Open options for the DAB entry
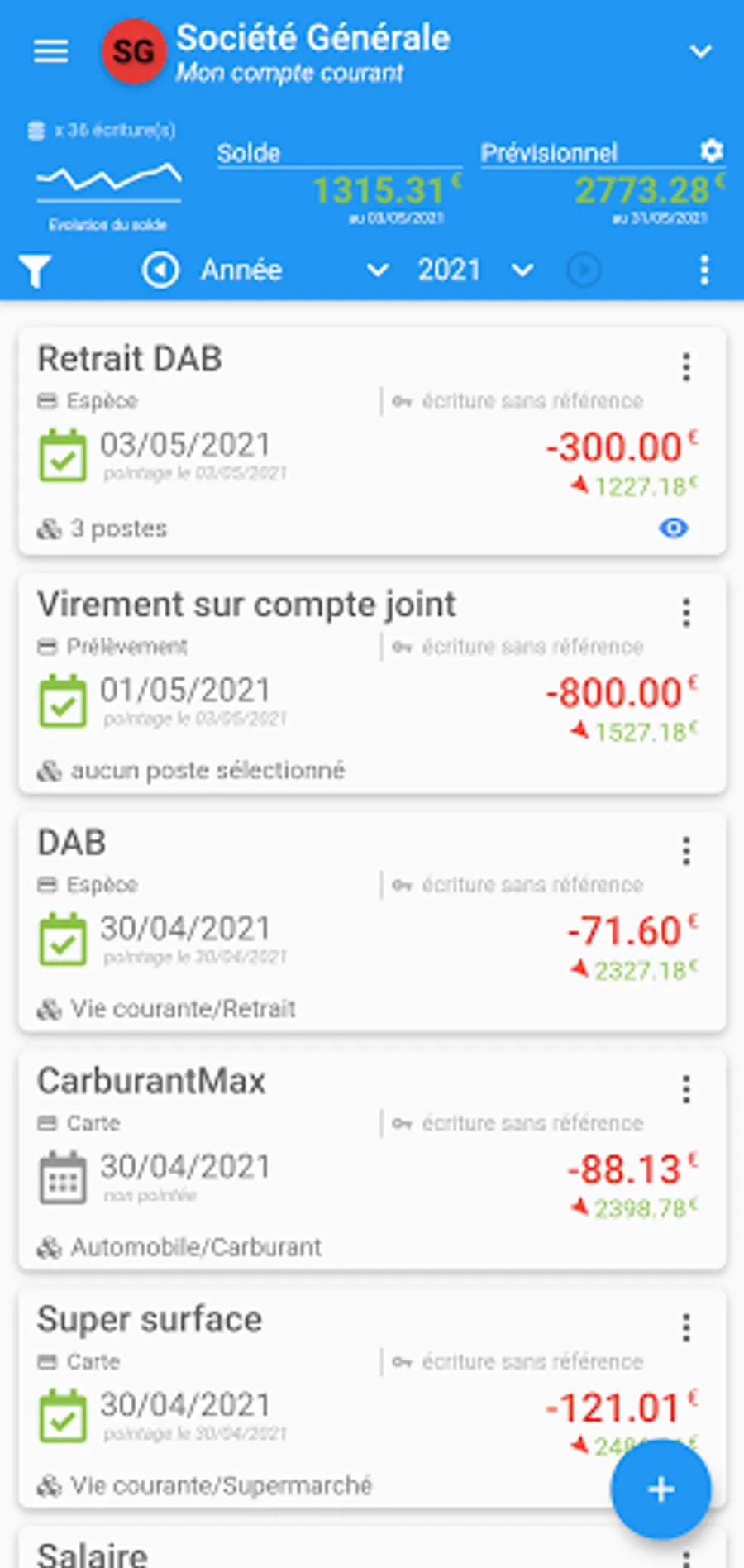Screen dimensions: 744x1568 point(686,850)
